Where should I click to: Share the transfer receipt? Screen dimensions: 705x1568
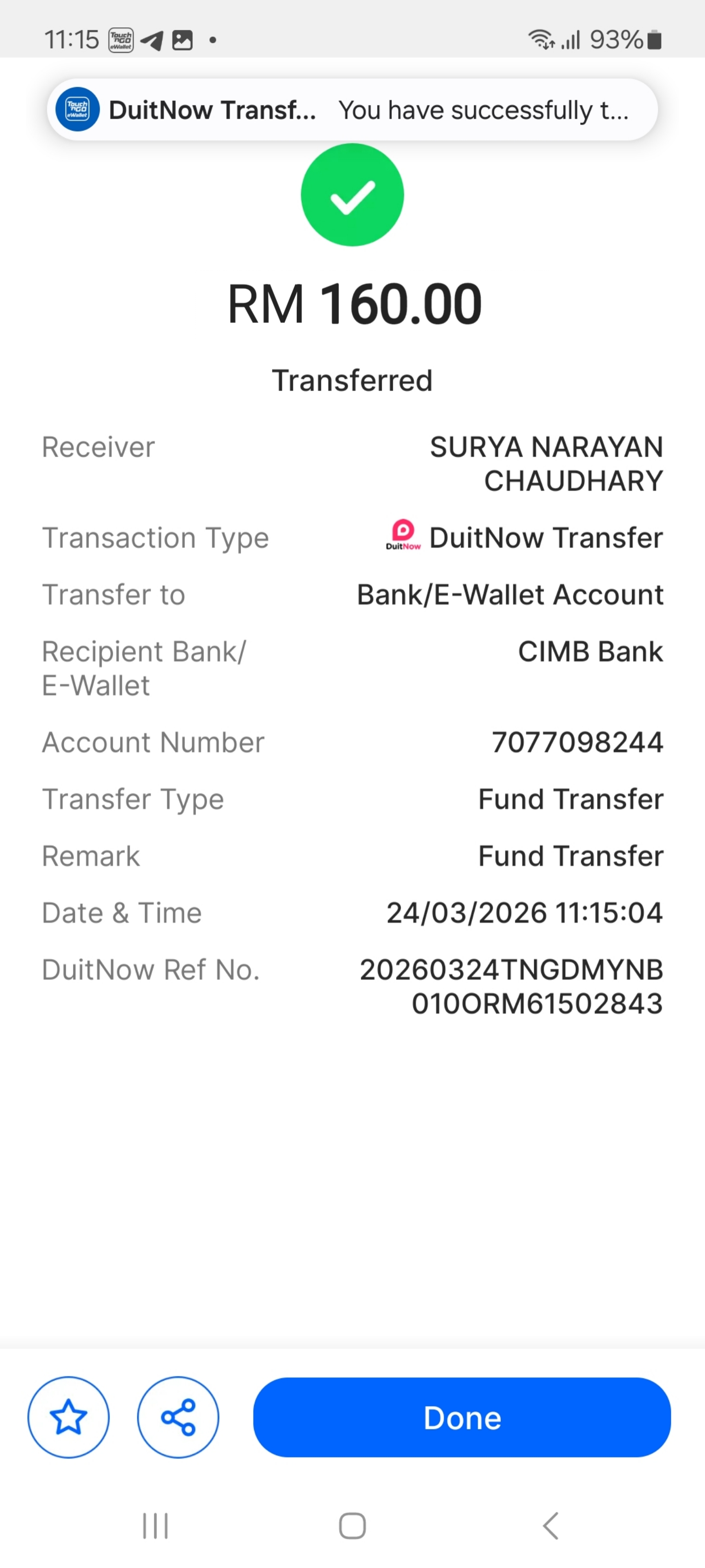[x=178, y=1417]
